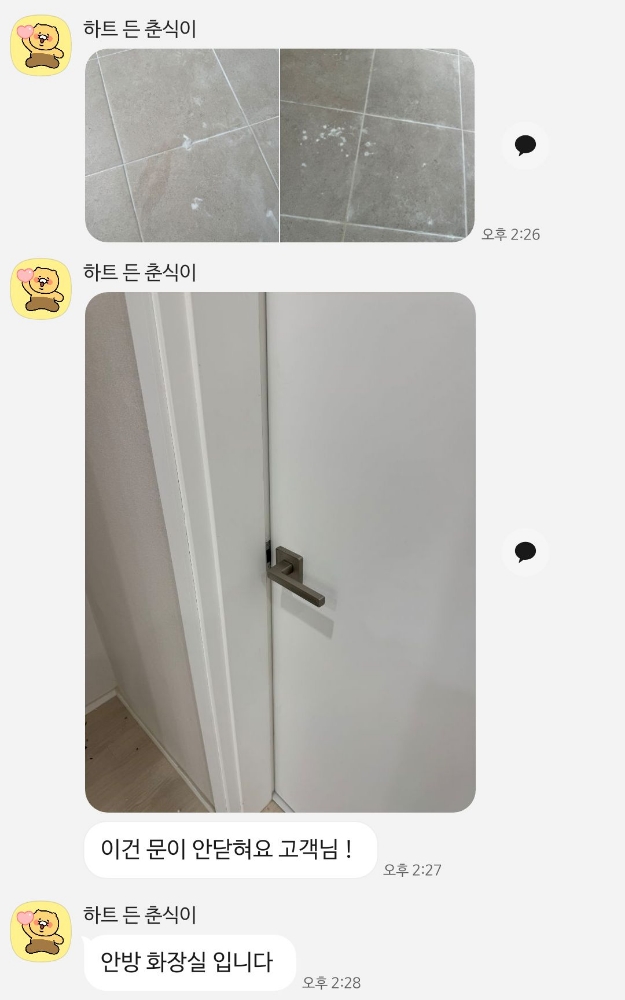The width and height of the screenshot is (625, 1000).
Task: Tap the comment bubble beside the door photo
Action: pyautogui.click(x=525, y=551)
